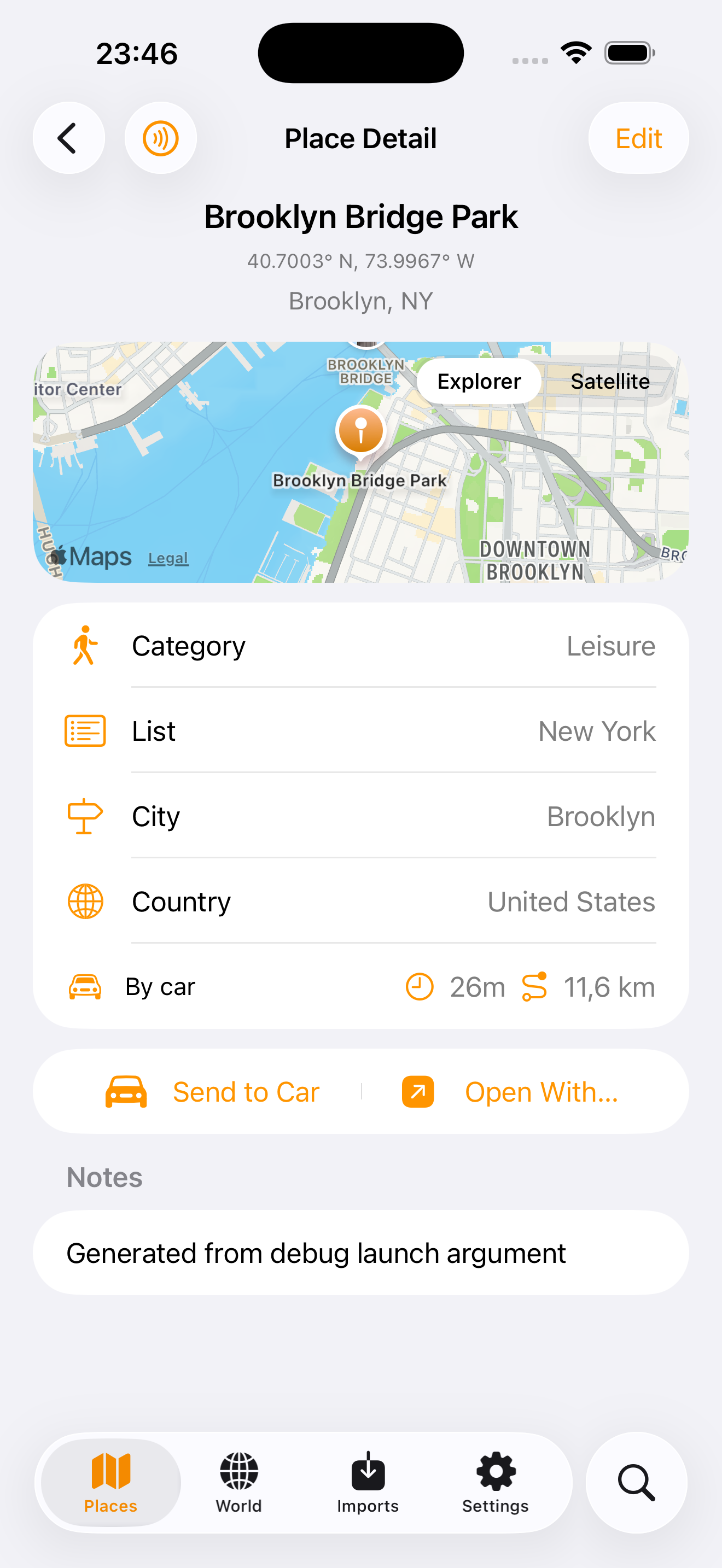
Task: Click the signpost City icon
Action: click(85, 816)
